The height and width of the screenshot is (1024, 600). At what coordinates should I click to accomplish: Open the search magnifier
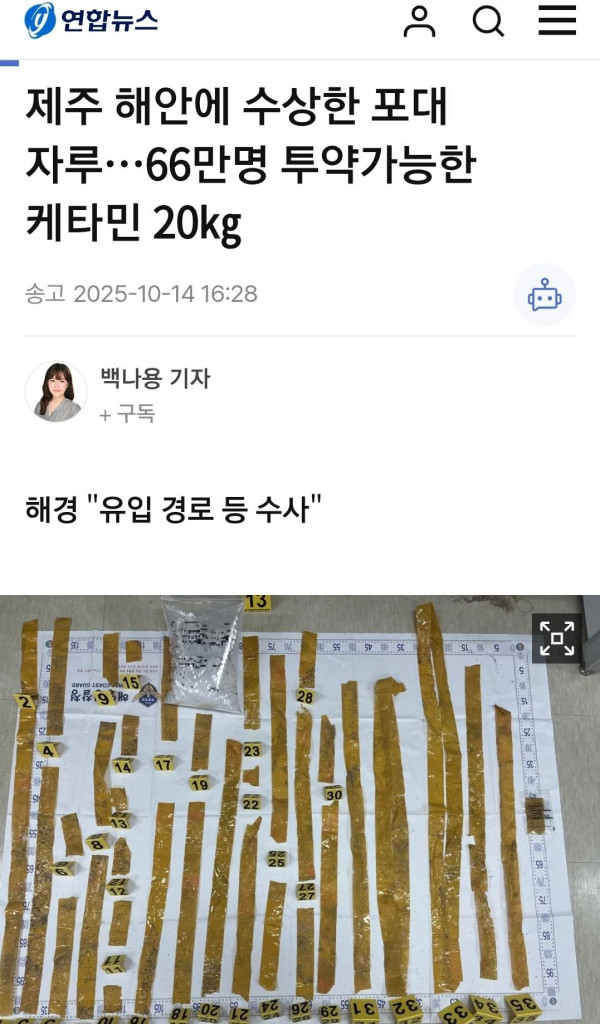[488, 20]
